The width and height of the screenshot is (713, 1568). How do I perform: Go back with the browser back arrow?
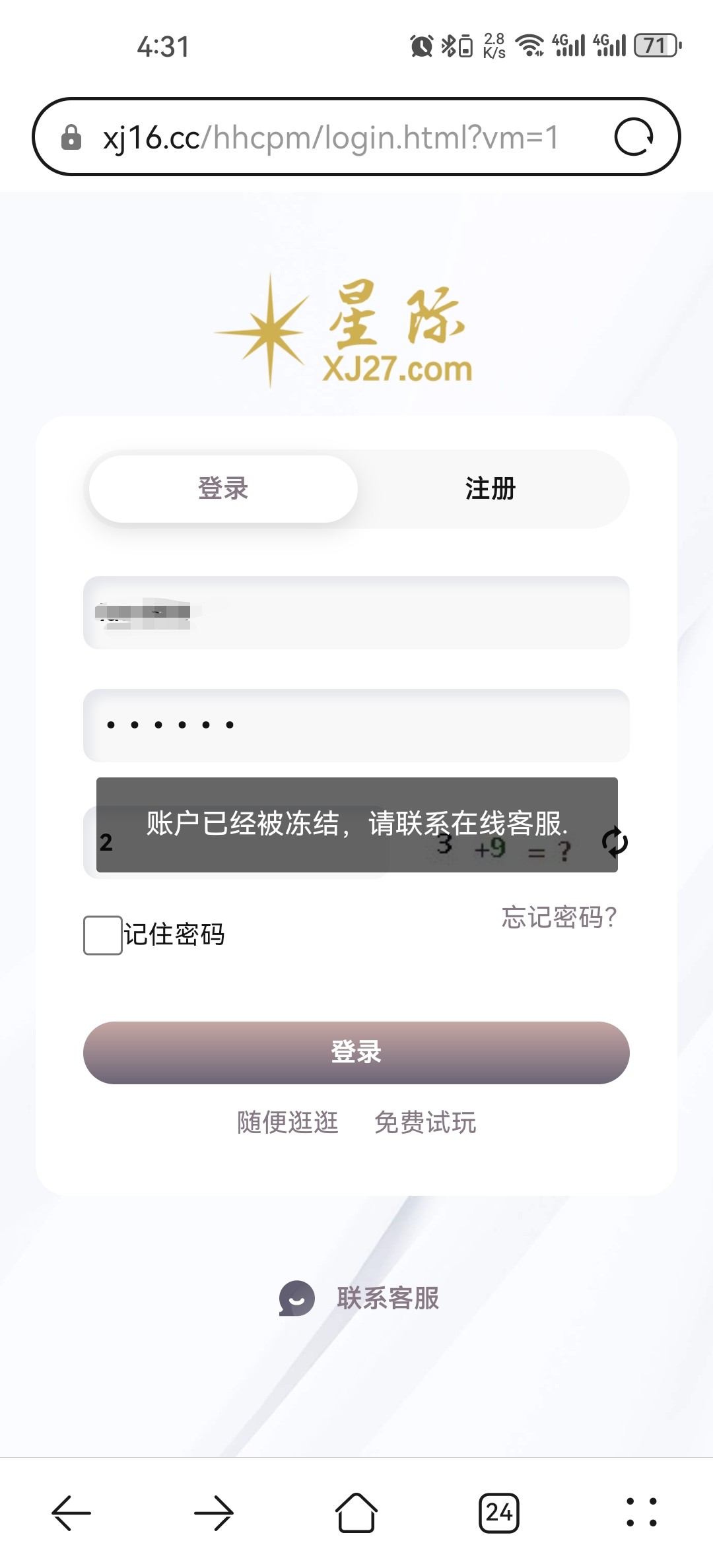(x=71, y=1513)
